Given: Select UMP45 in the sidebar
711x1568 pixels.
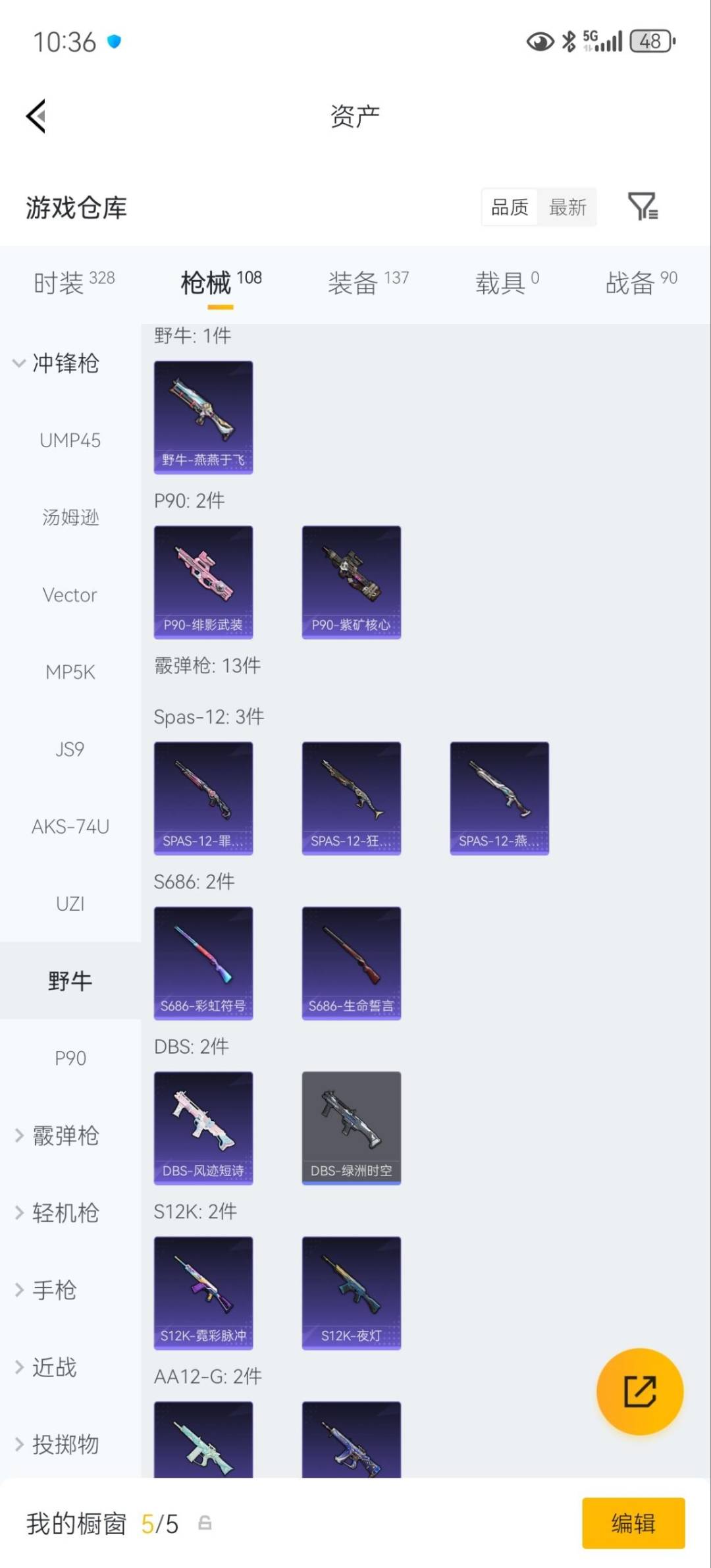Looking at the screenshot, I should coord(70,441).
